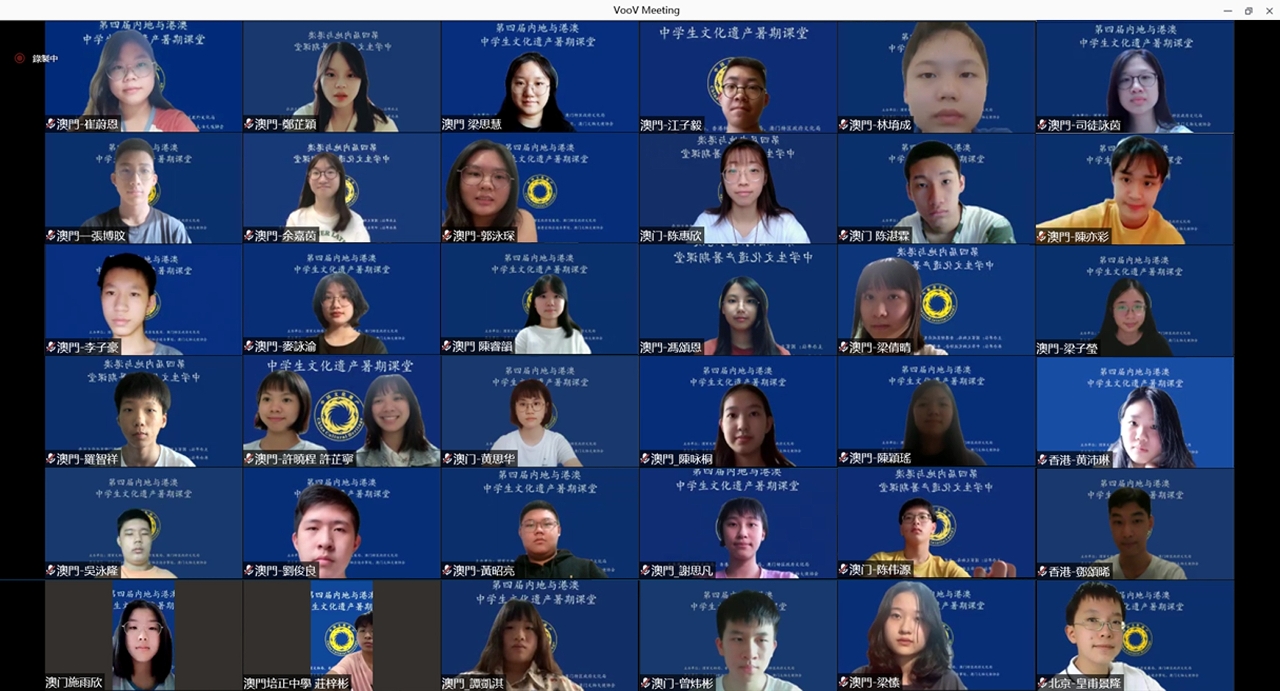
Task: Select participant tile 澳门-陈惠欣
Action: point(738,189)
